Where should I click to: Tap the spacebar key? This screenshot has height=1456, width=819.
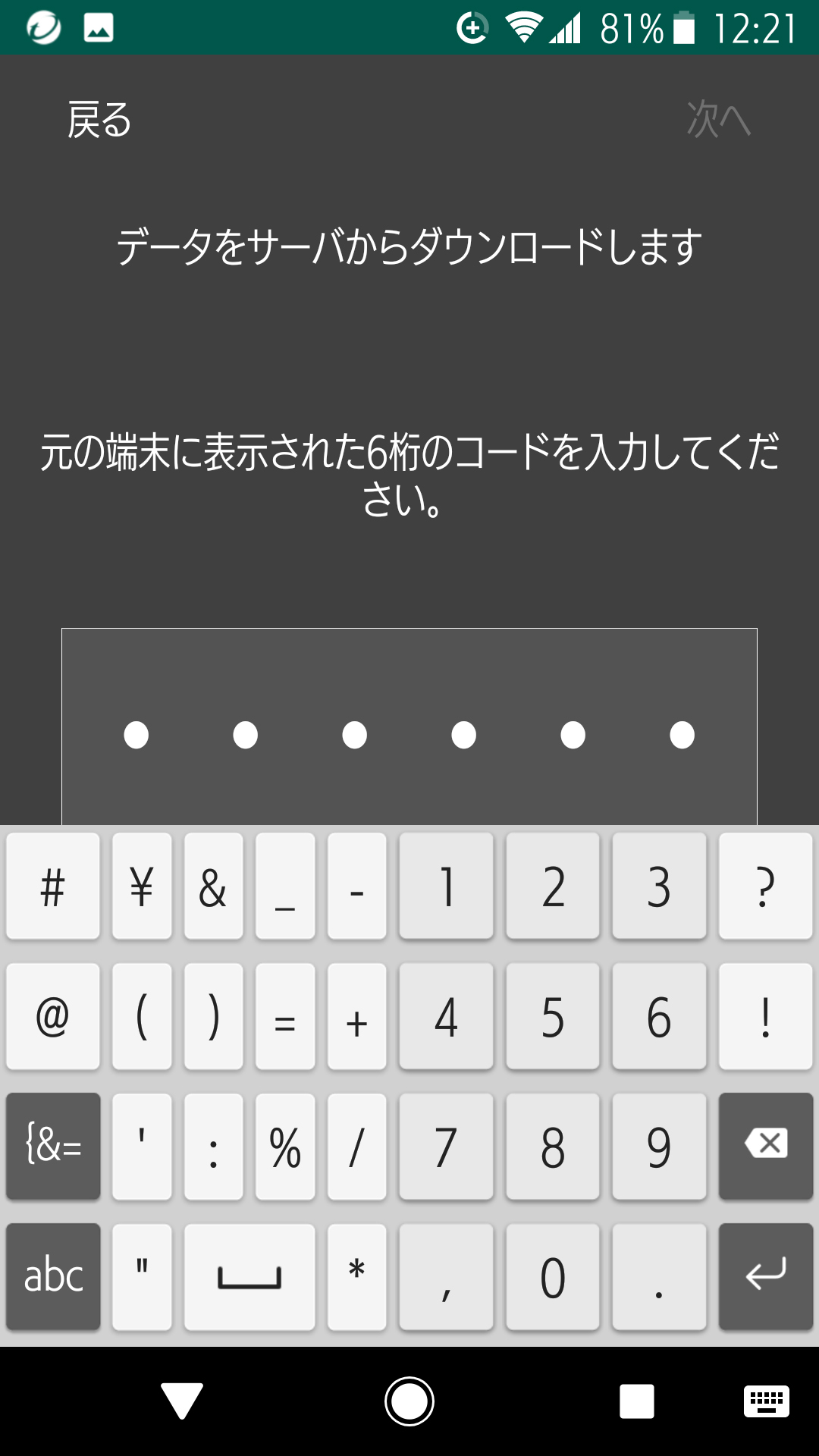coord(249,1277)
